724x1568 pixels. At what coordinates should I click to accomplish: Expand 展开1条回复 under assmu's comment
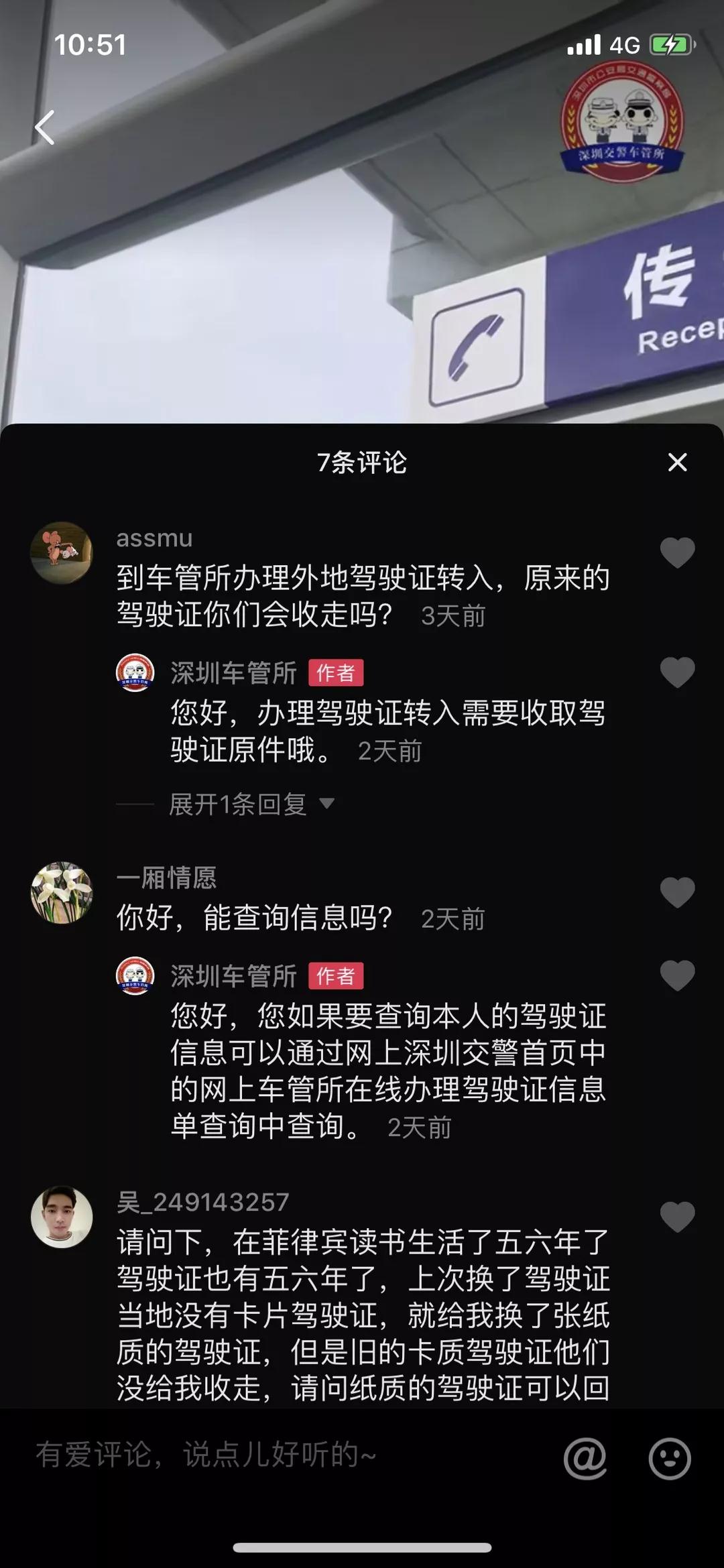click(251, 804)
